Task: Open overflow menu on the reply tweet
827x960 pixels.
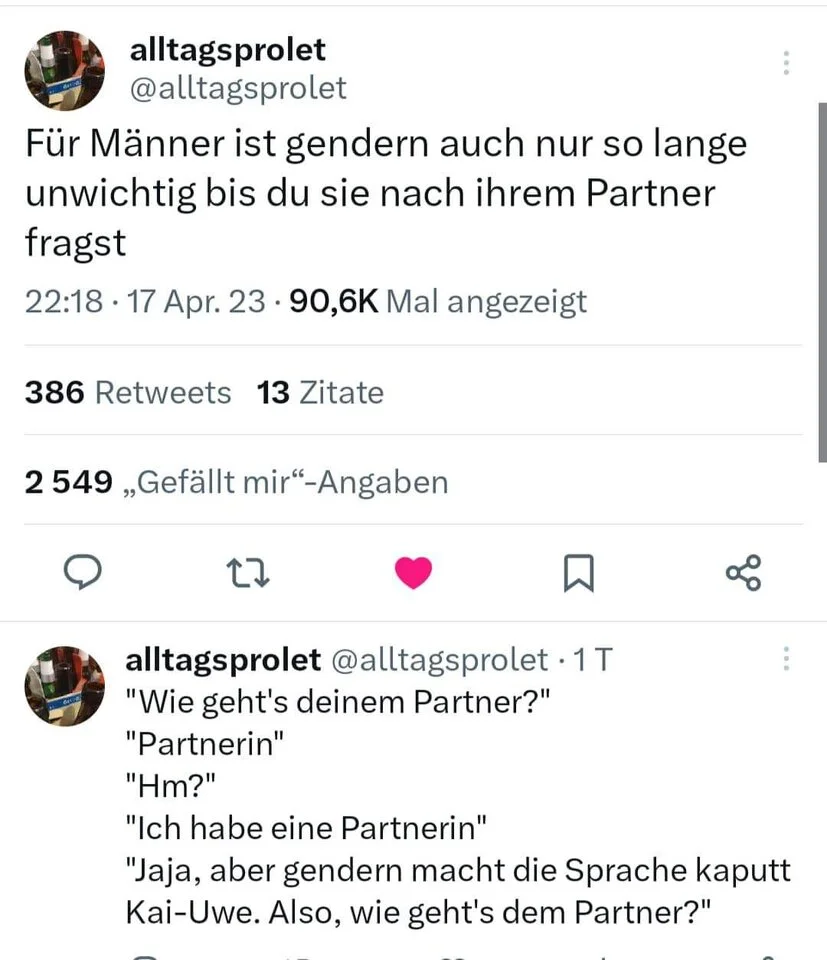Action: pyautogui.click(x=787, y=659)
